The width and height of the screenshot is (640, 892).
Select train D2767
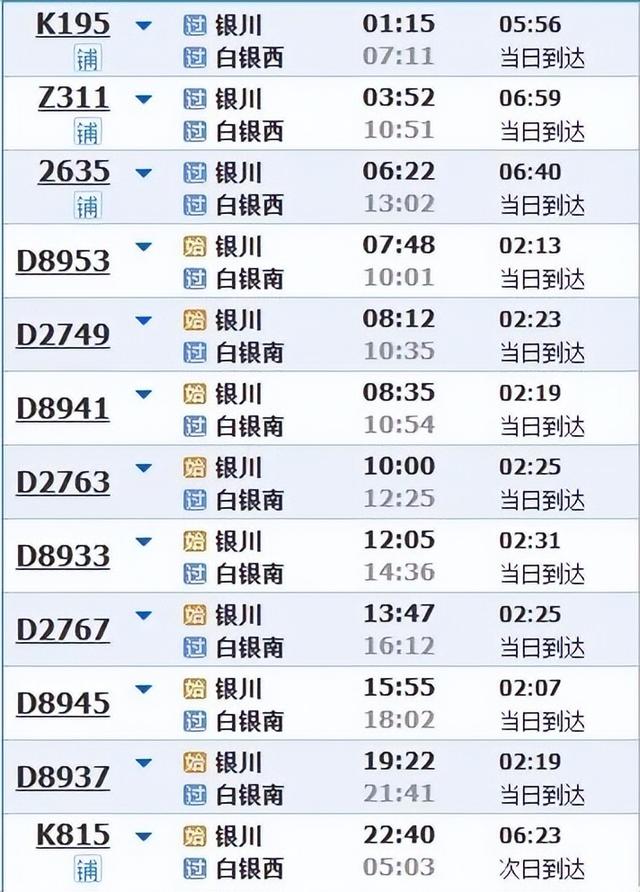[x=63, y=630]
